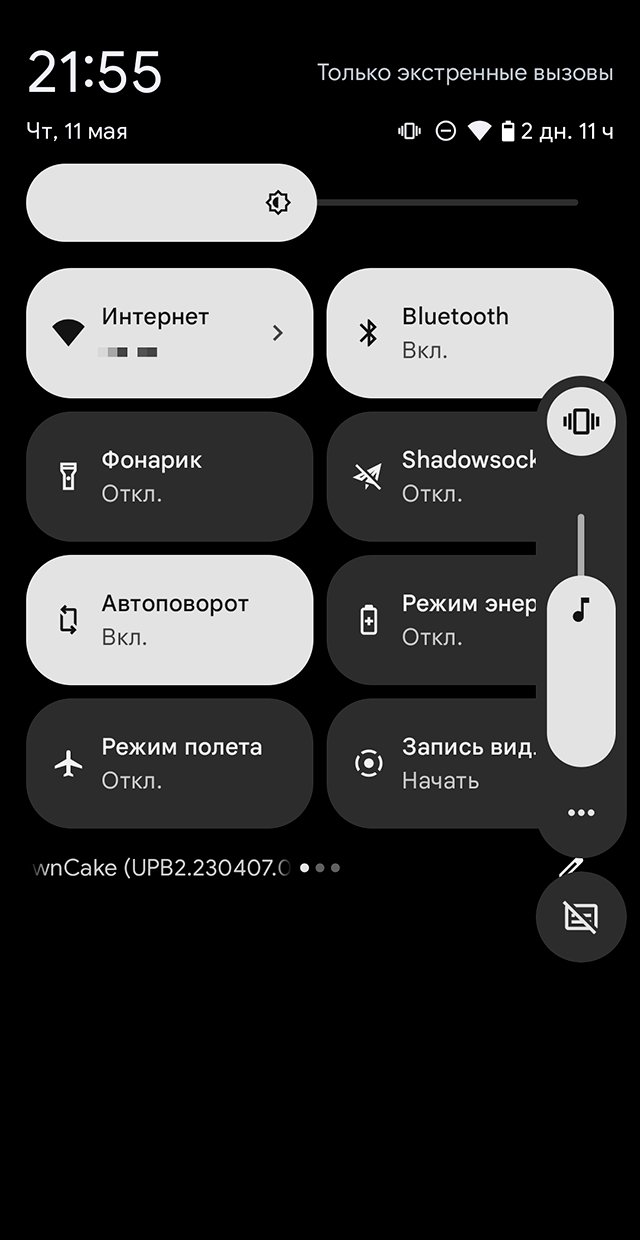Turn on the Фонарик flashlight tile

click(x=169, y=477)
